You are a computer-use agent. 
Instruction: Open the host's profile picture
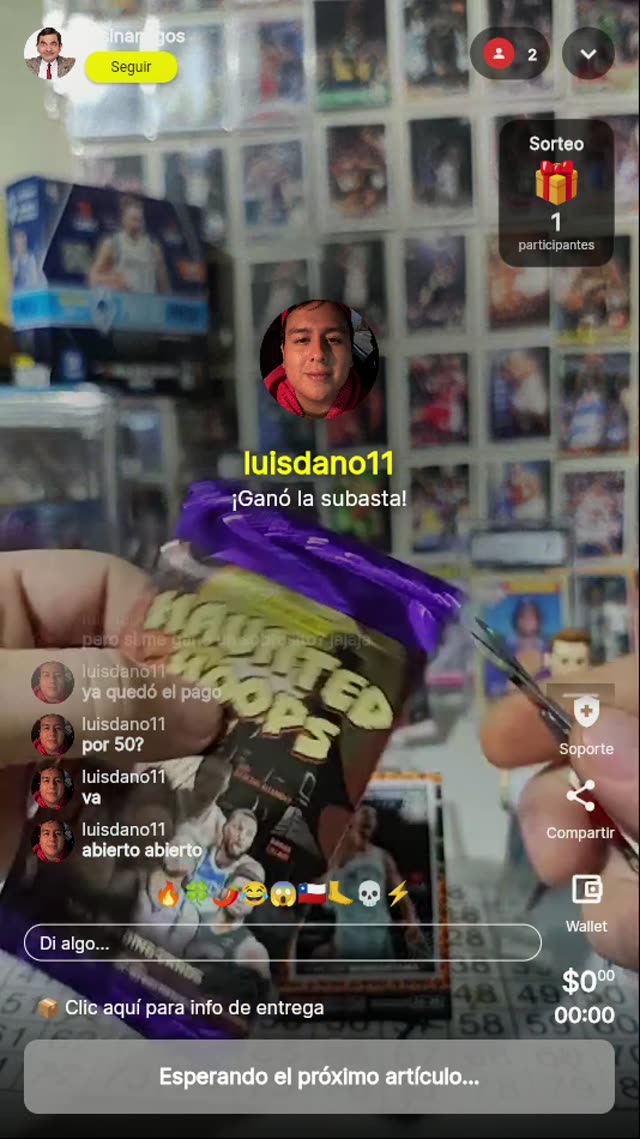point(49,53)
